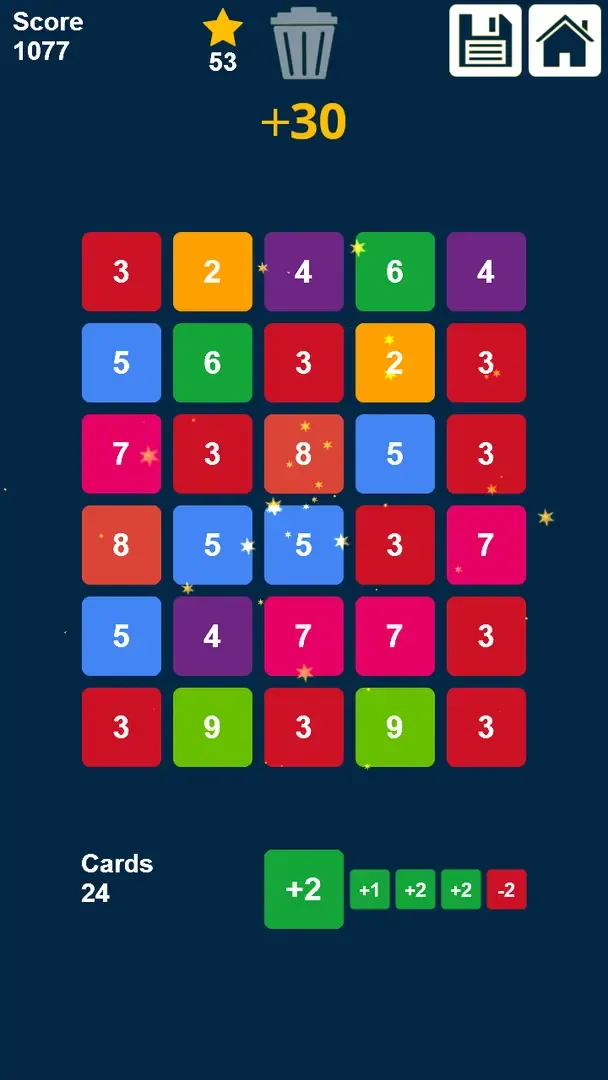The height and width of the screenshot is (1080, 608).
Task: Tap the pink 7 tile in the third row
Action: click(121, 454)
